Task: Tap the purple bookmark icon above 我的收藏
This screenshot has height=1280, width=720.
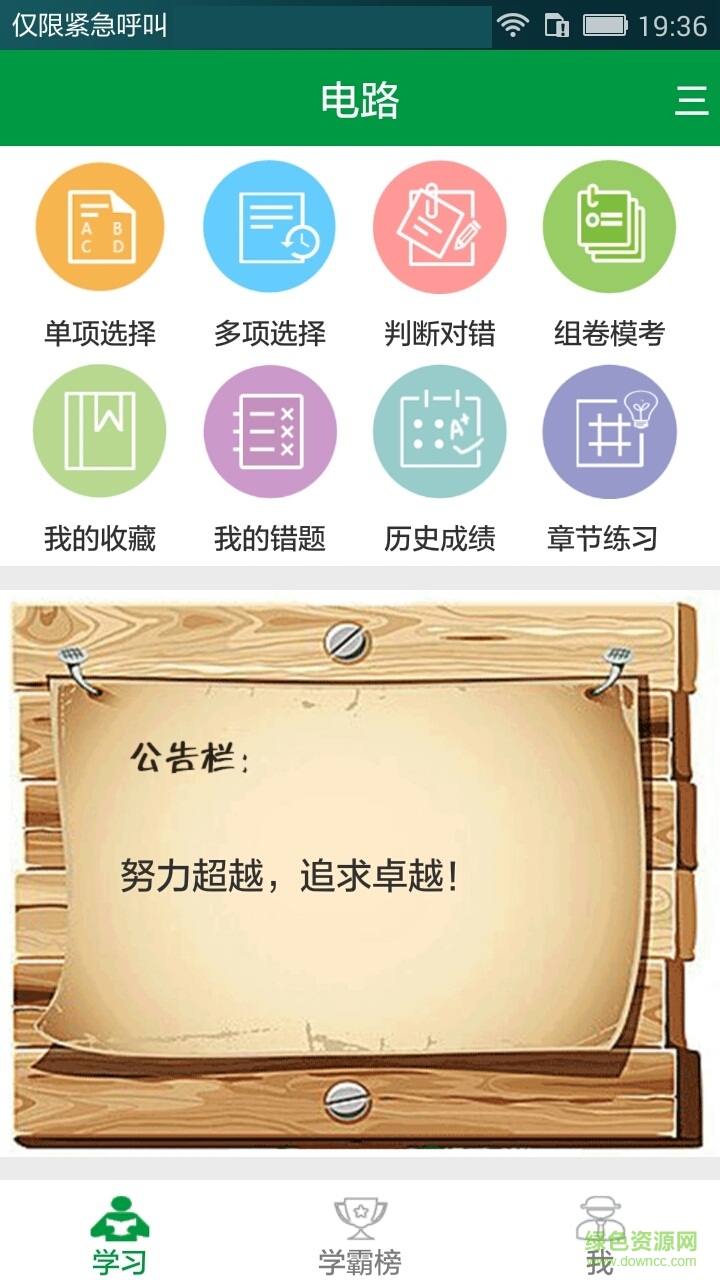Action: pyautogui.click(x=100, y=431)
